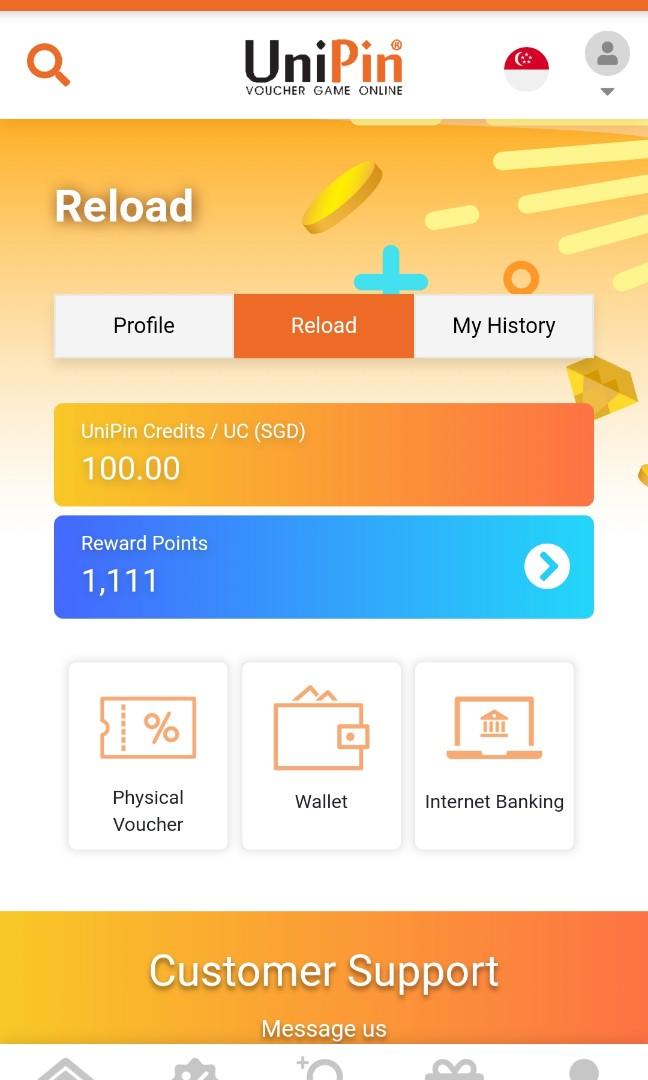Select the Reload tab

click(x=324, y=326)
